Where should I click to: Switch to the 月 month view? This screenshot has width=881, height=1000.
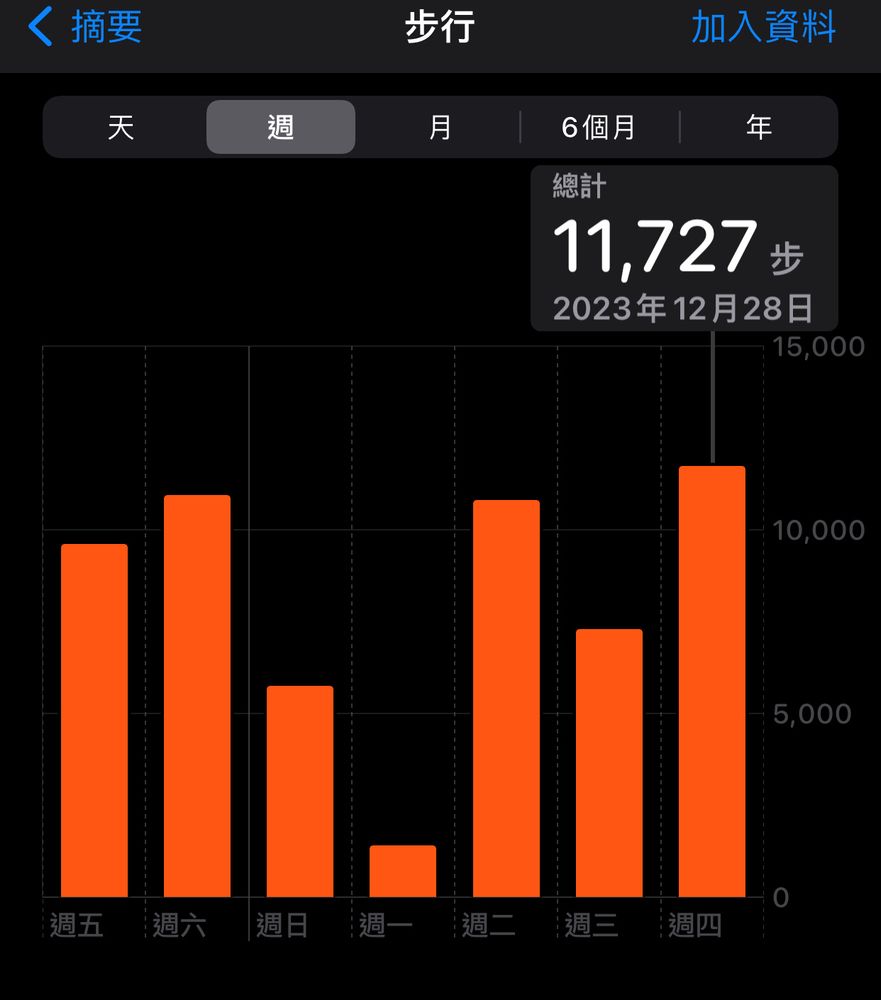coord(440,128)
